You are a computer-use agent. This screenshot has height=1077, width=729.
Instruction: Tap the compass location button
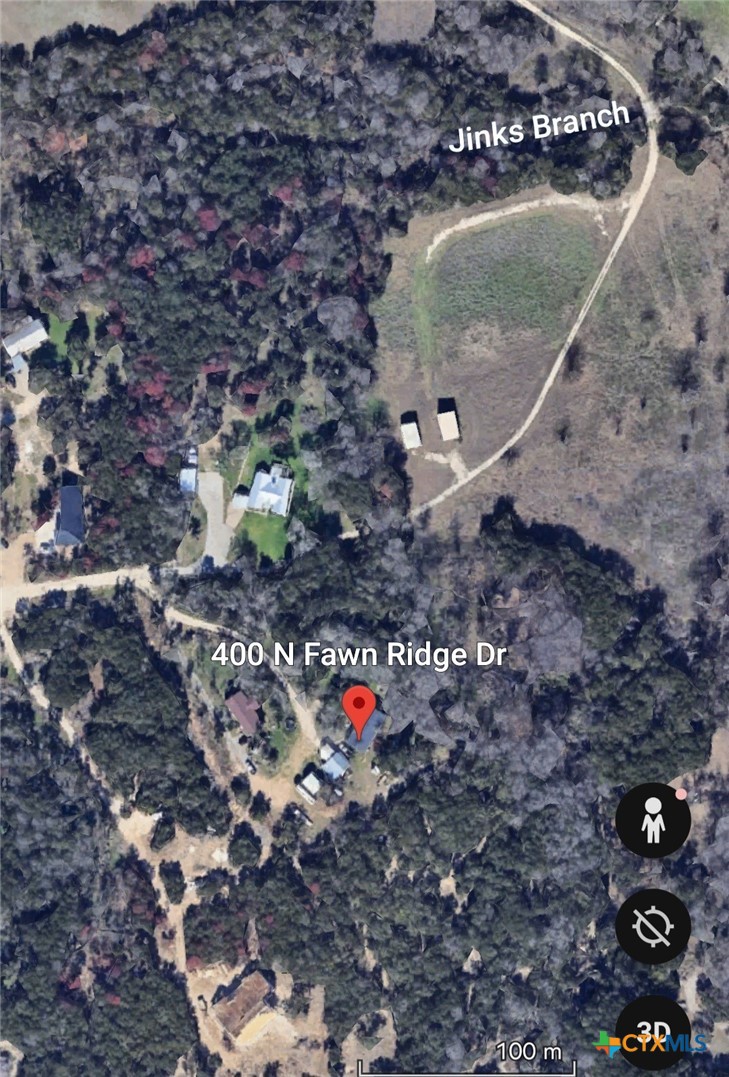click(x=652, y=926)
